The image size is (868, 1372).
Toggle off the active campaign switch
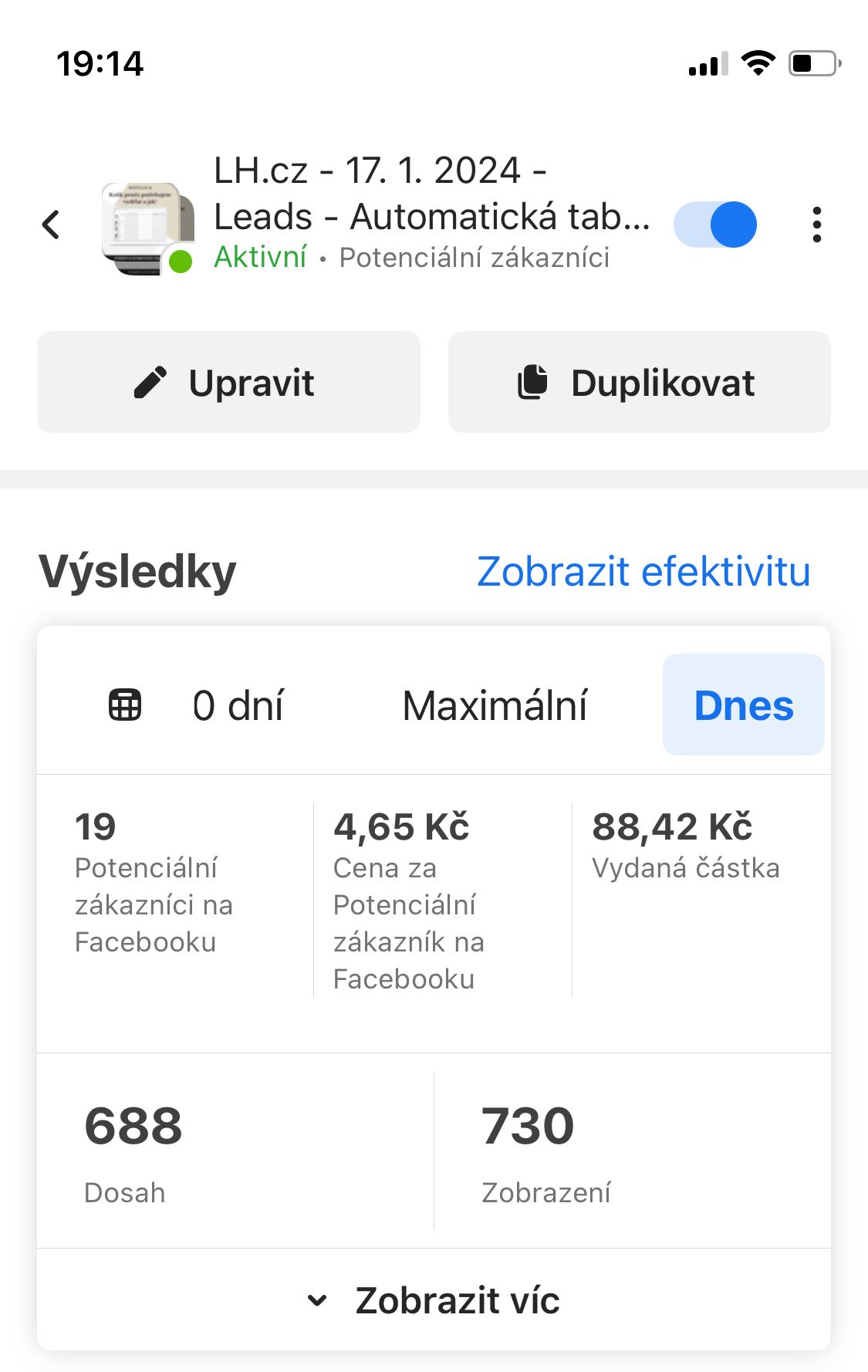coord(715,225)
